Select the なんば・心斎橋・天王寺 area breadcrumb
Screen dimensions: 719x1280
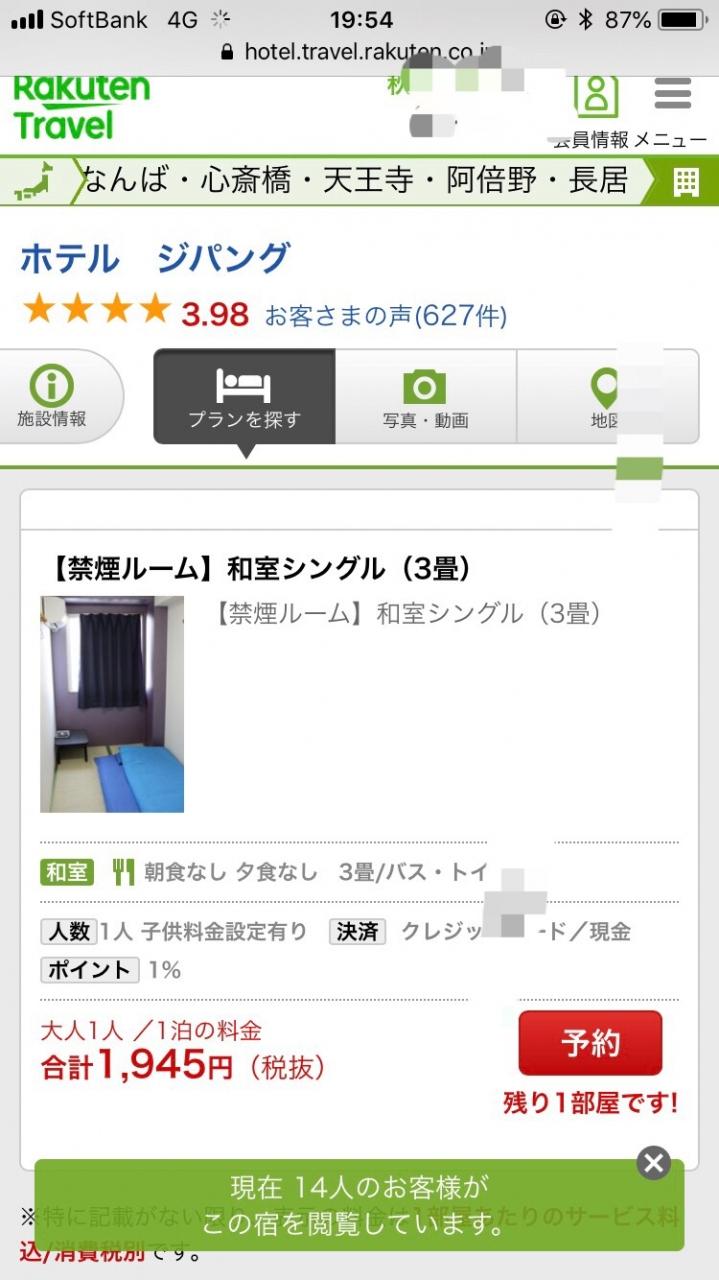pyautogui.click(x=355, y=181)
